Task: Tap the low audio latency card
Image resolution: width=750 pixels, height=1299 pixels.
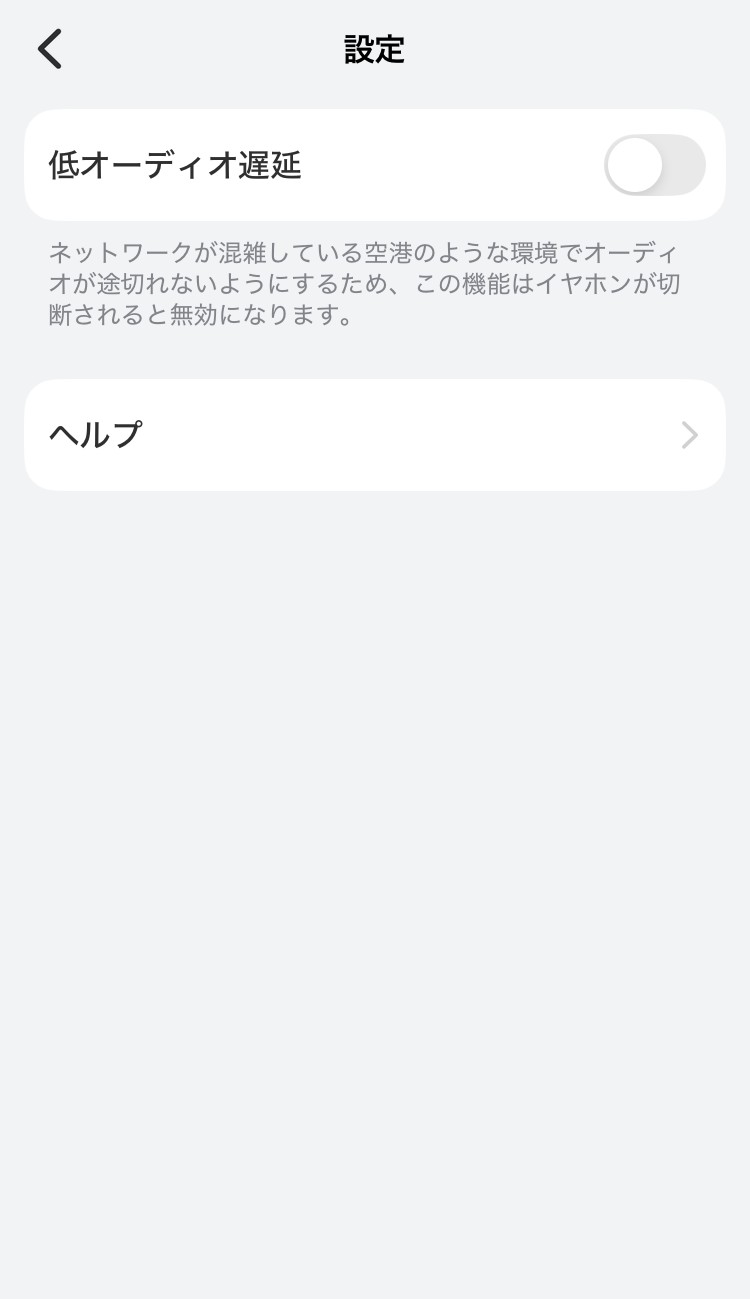Action: click(375, 165)
